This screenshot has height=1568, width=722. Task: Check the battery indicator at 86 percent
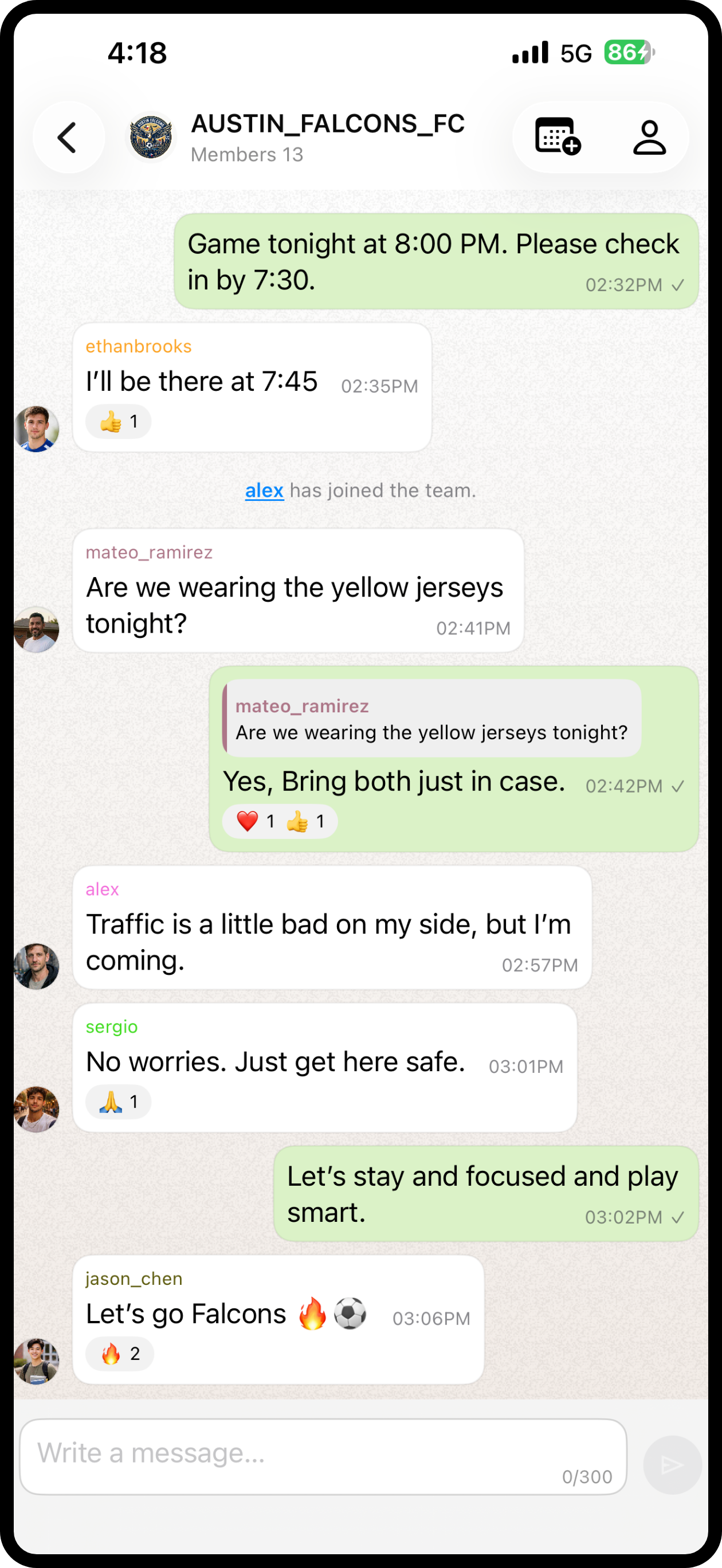[x=627, y=53]
